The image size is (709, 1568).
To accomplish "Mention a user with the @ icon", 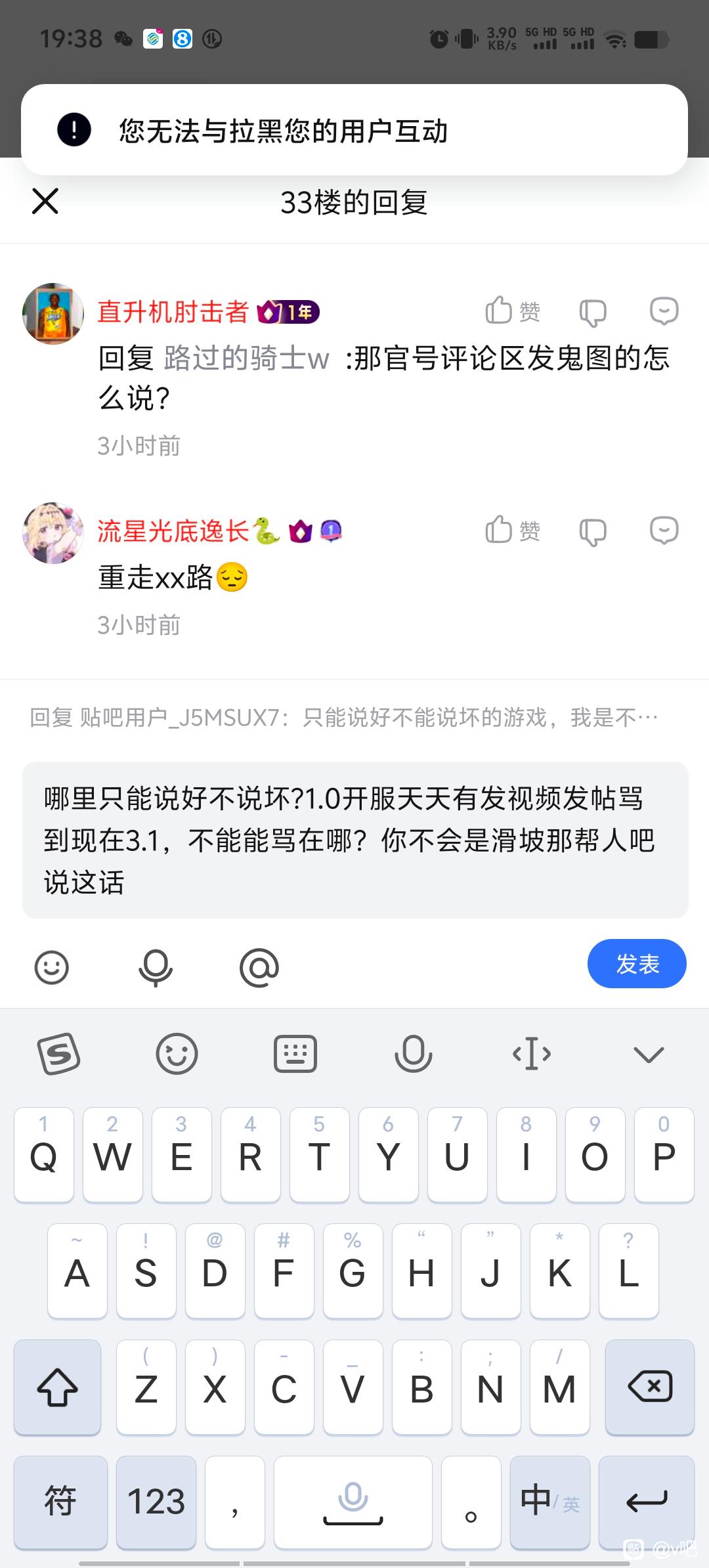I will [x=259, y=967].
